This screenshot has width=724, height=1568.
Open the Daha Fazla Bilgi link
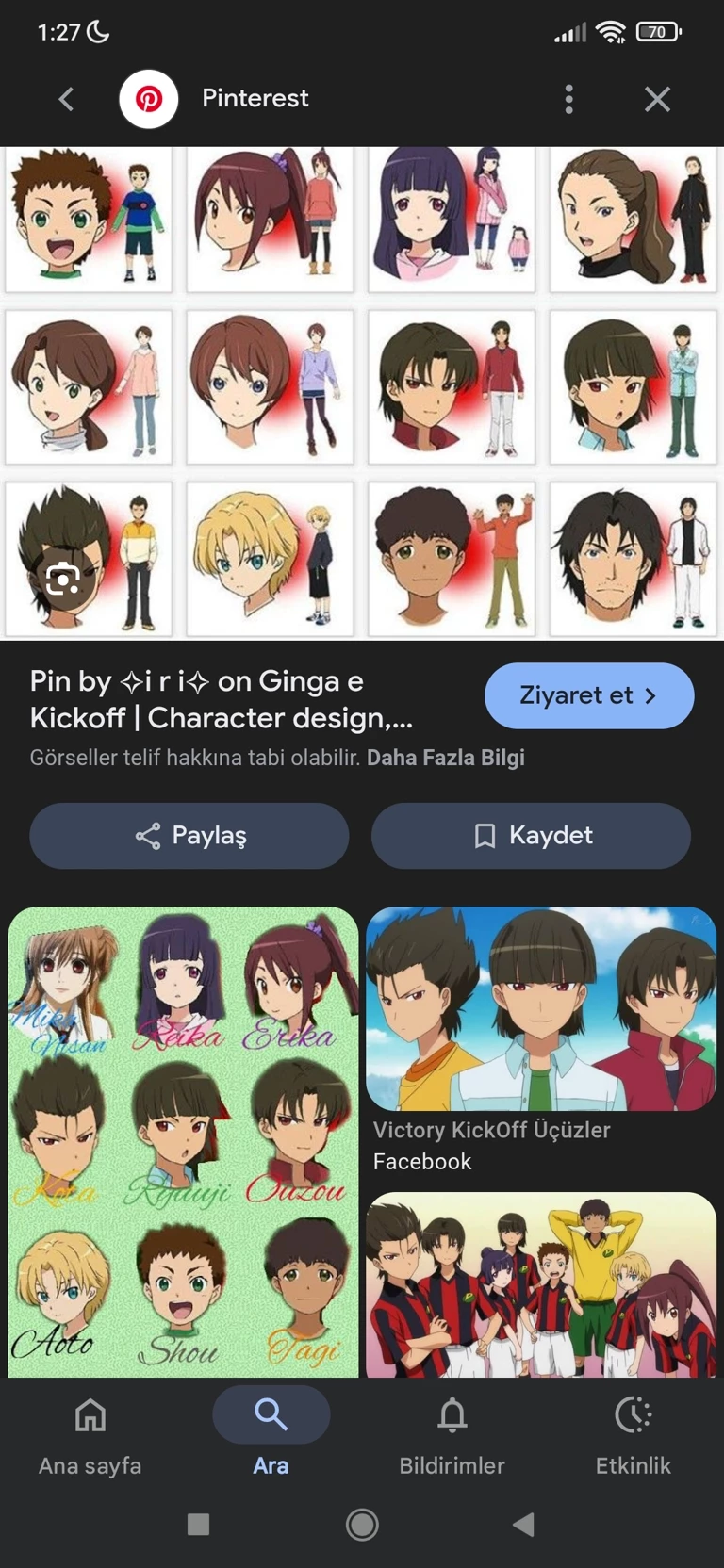coord(445,758)
